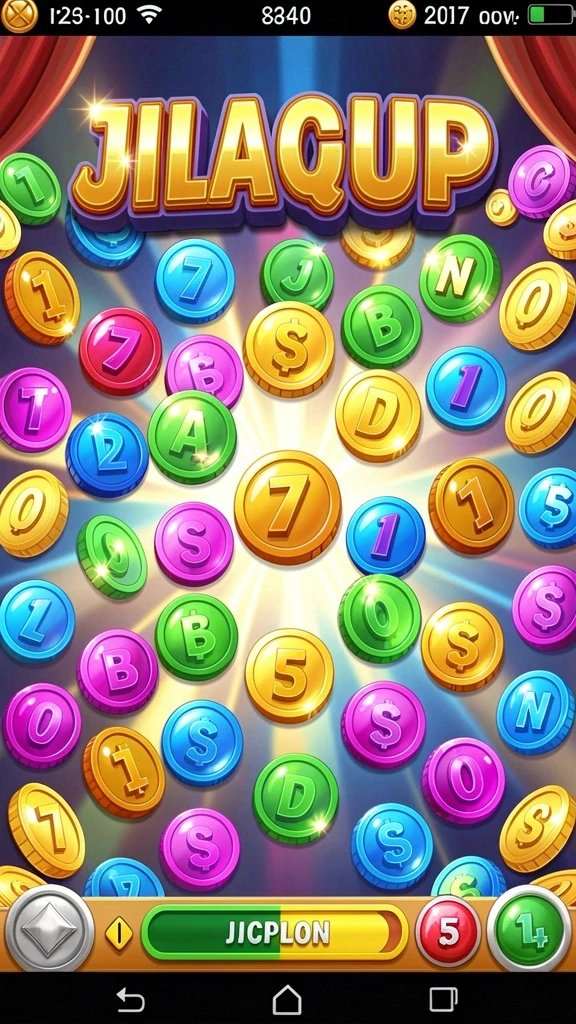Collect the largest gold 7 coin
The height and width of the screenshot is (1024, 576).
(x=287, y=507)
